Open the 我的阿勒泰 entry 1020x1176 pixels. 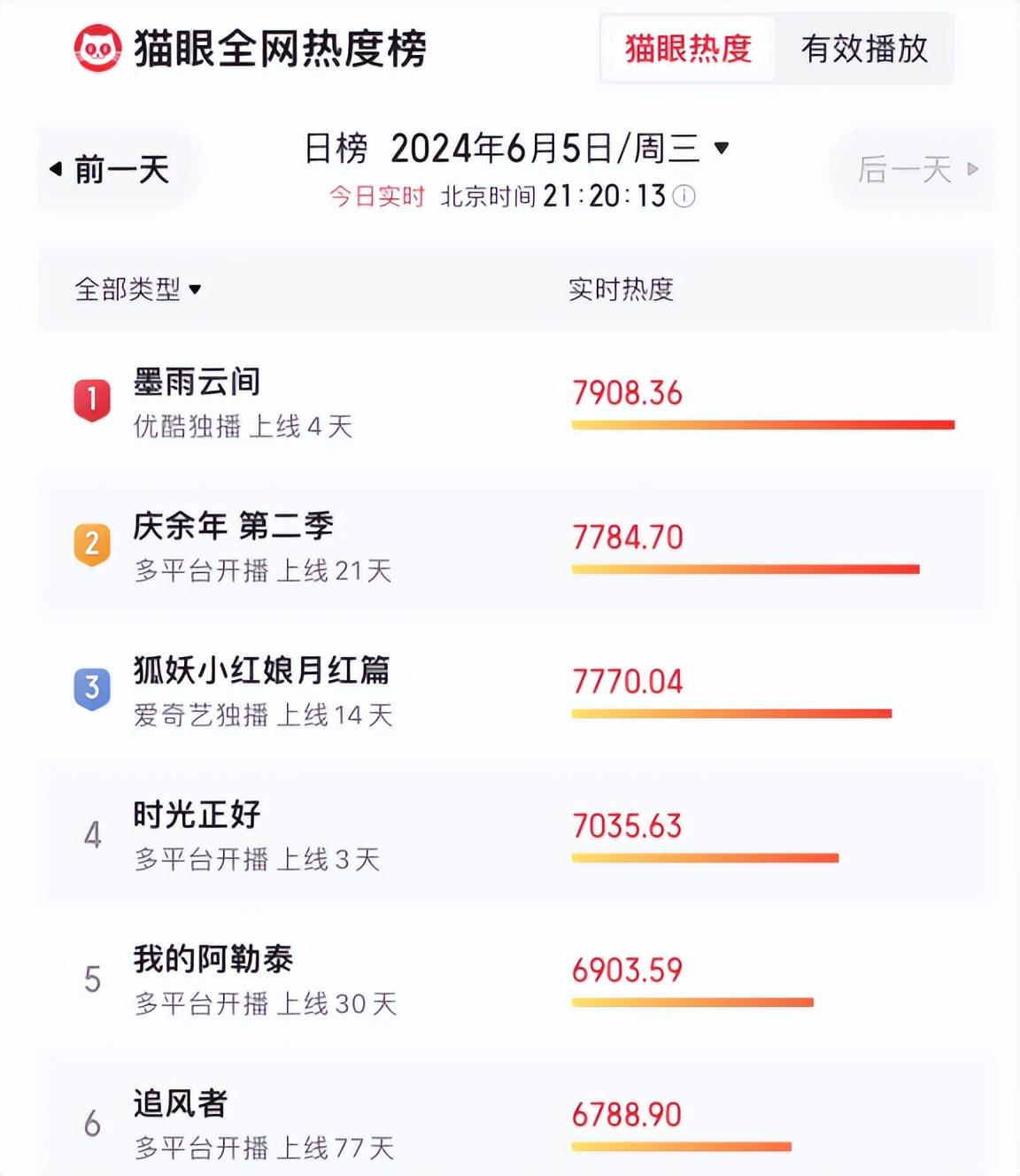click(213, 959)
